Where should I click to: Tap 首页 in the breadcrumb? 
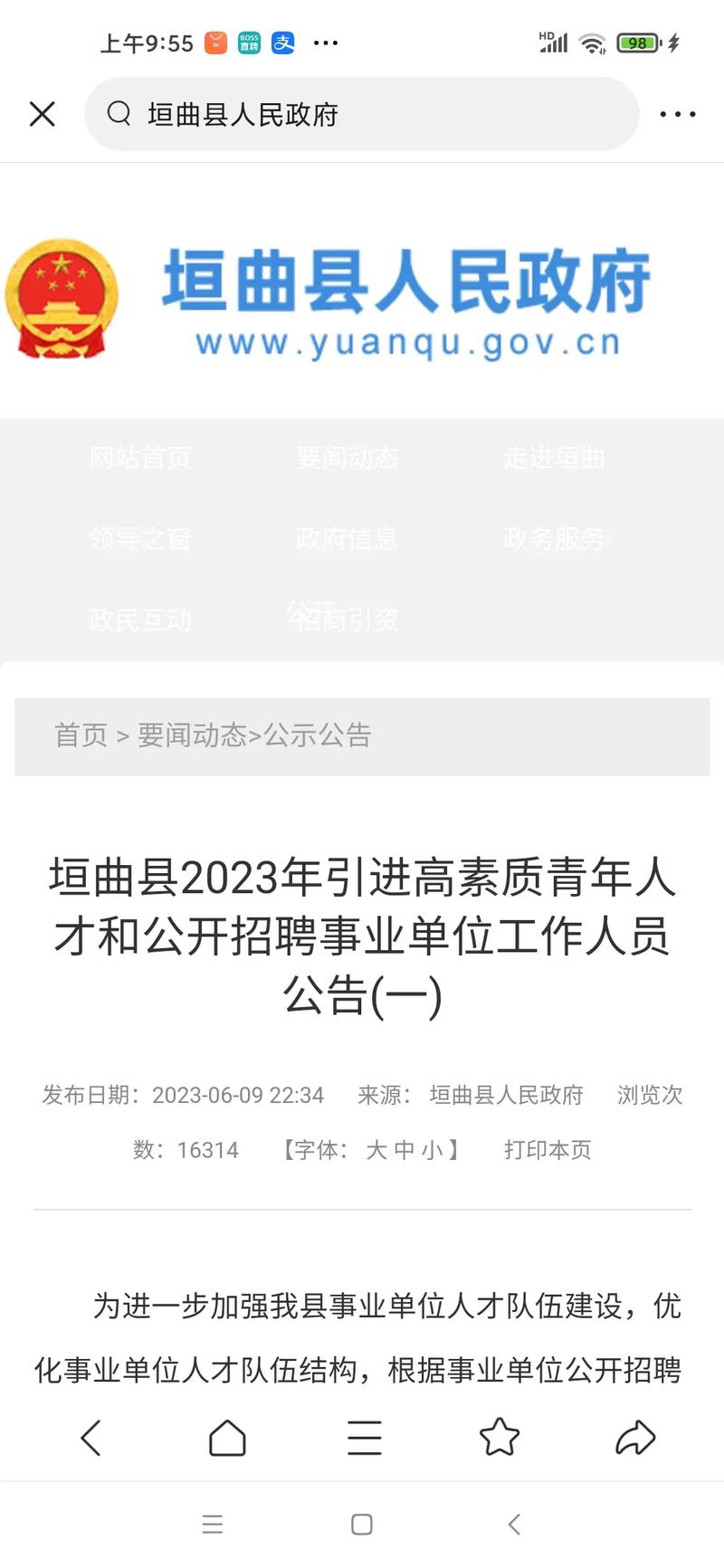tap(81, 736)
